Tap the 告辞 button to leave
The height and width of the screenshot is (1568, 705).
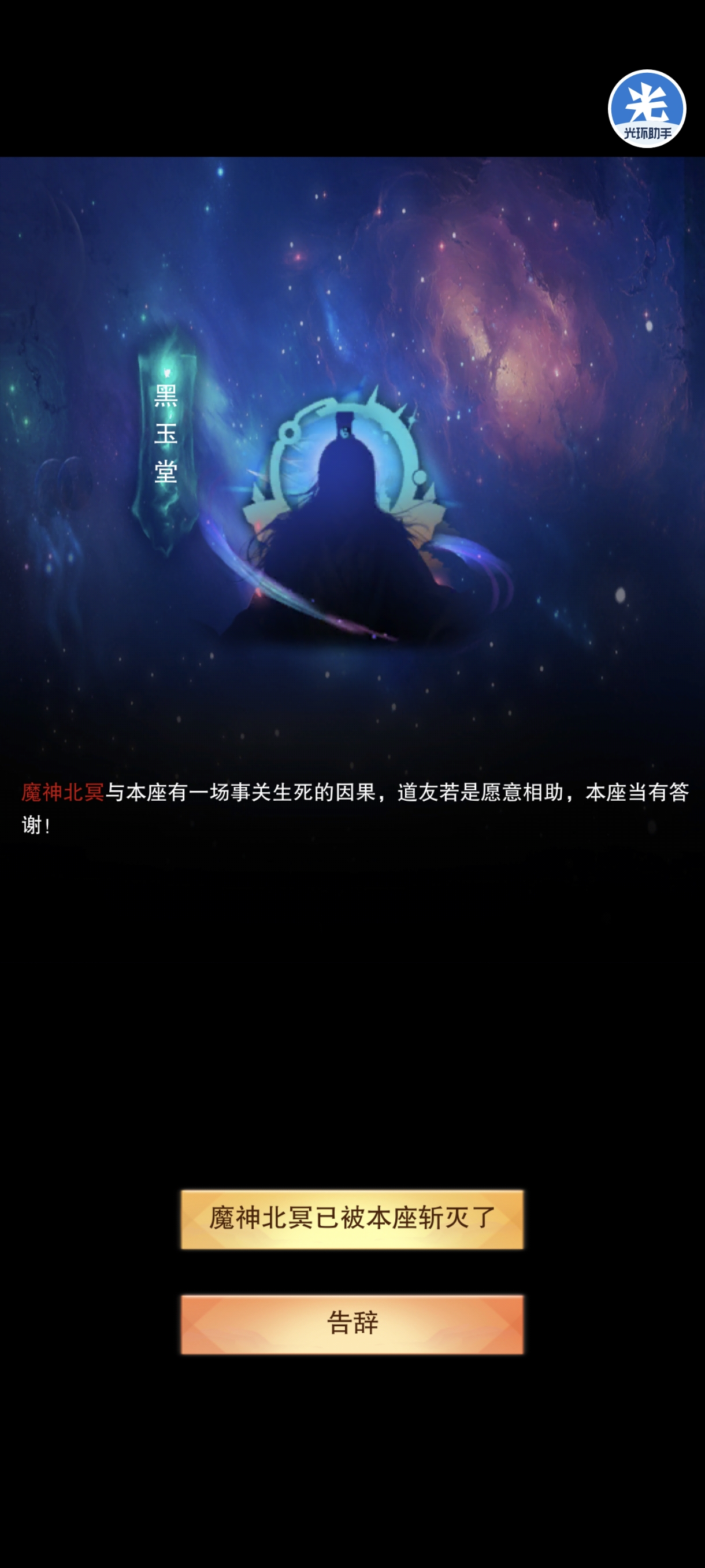pyautogui.click(x=351, y=1324)
